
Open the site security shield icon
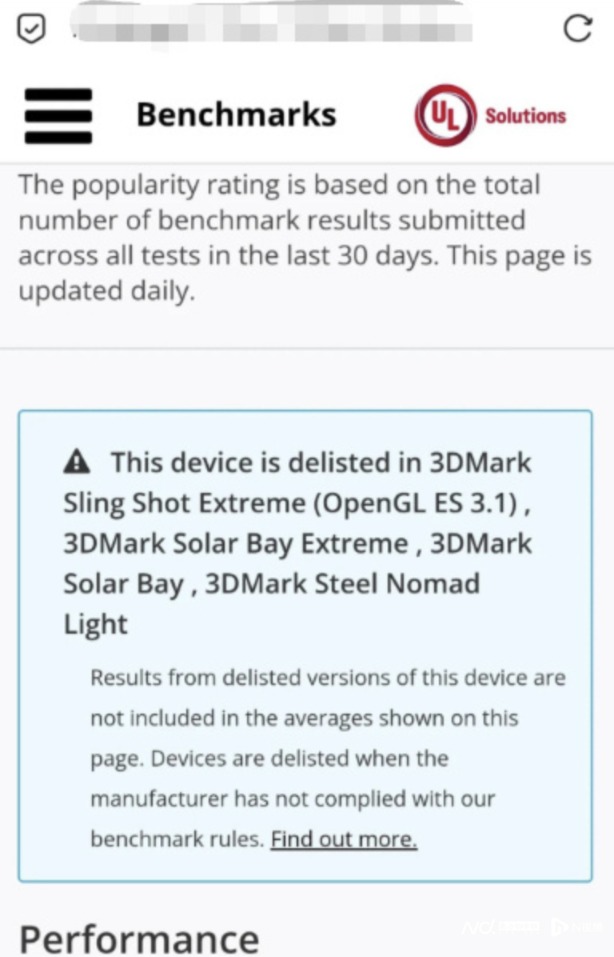coord(33,29)
